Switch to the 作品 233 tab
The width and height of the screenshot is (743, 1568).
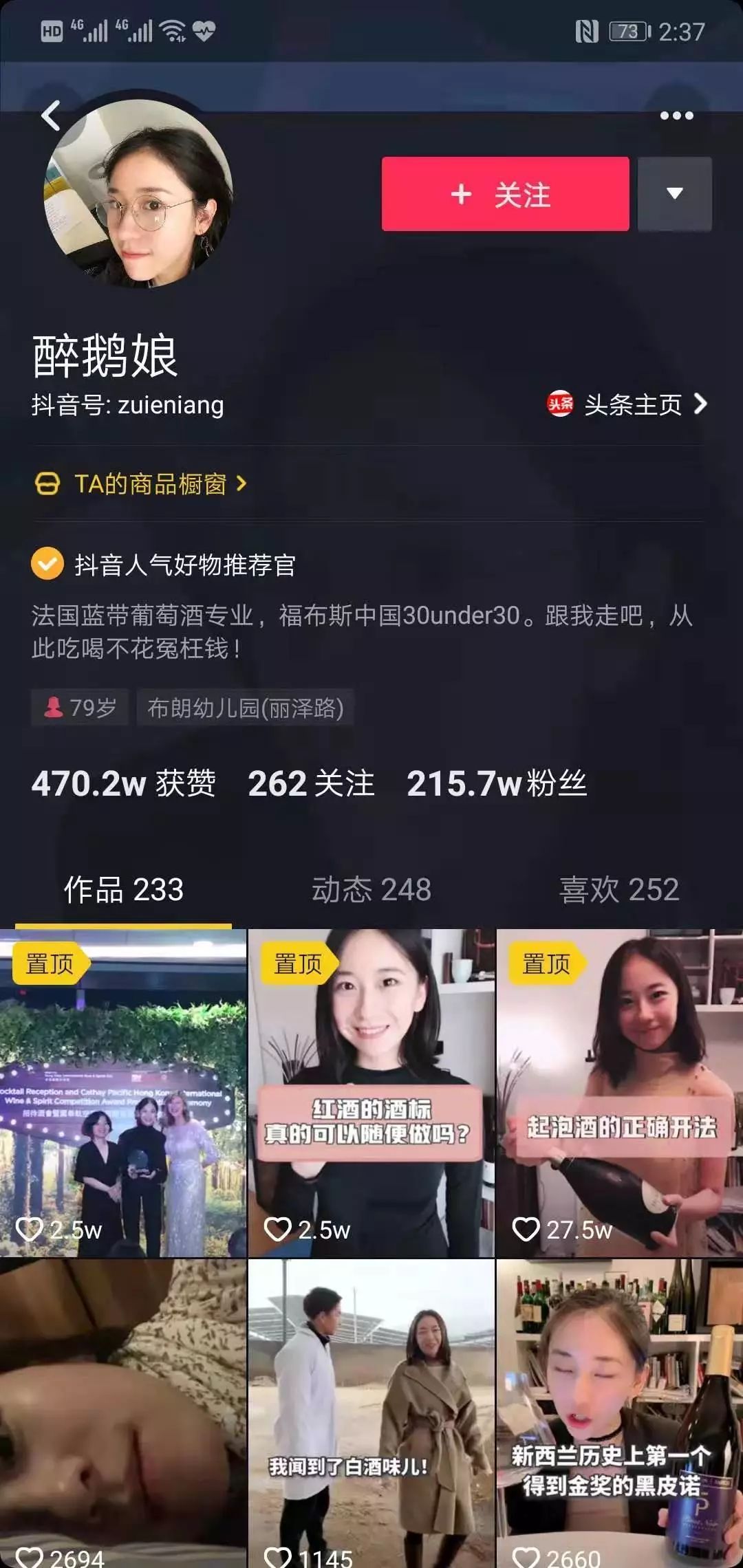pyautogui.click(x=124, y=890)
